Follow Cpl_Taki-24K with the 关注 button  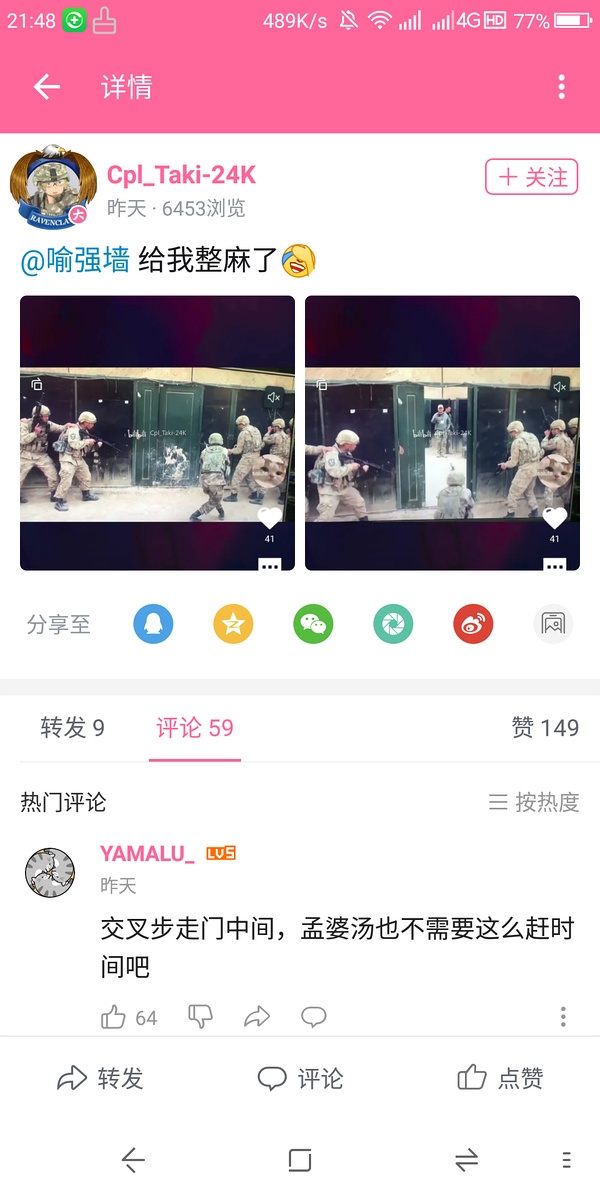[x=532, y=177]
